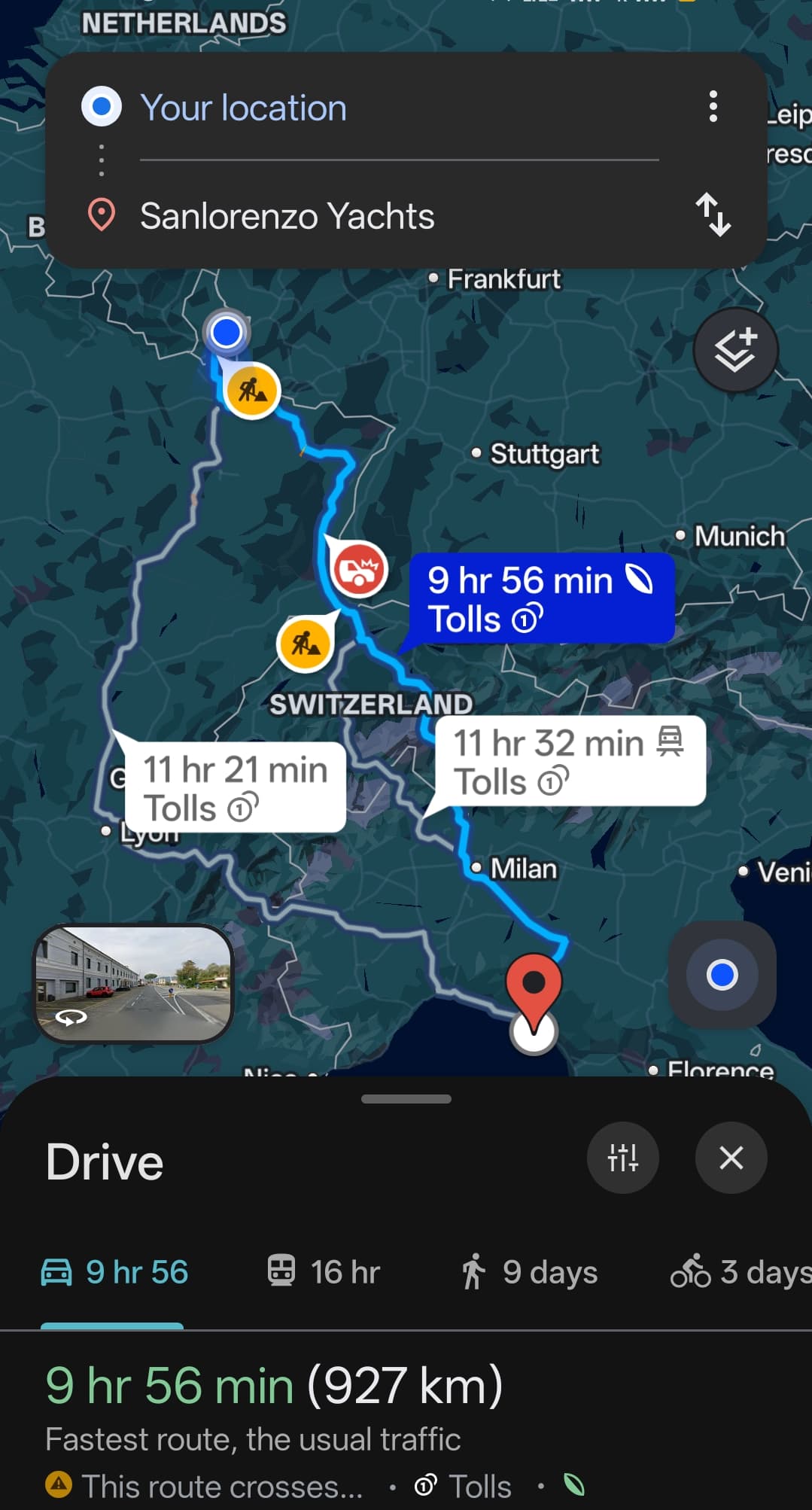
Task: Switch to the transit 16 hr tab
Action: pyautogui.click(x=324, y=1272)
